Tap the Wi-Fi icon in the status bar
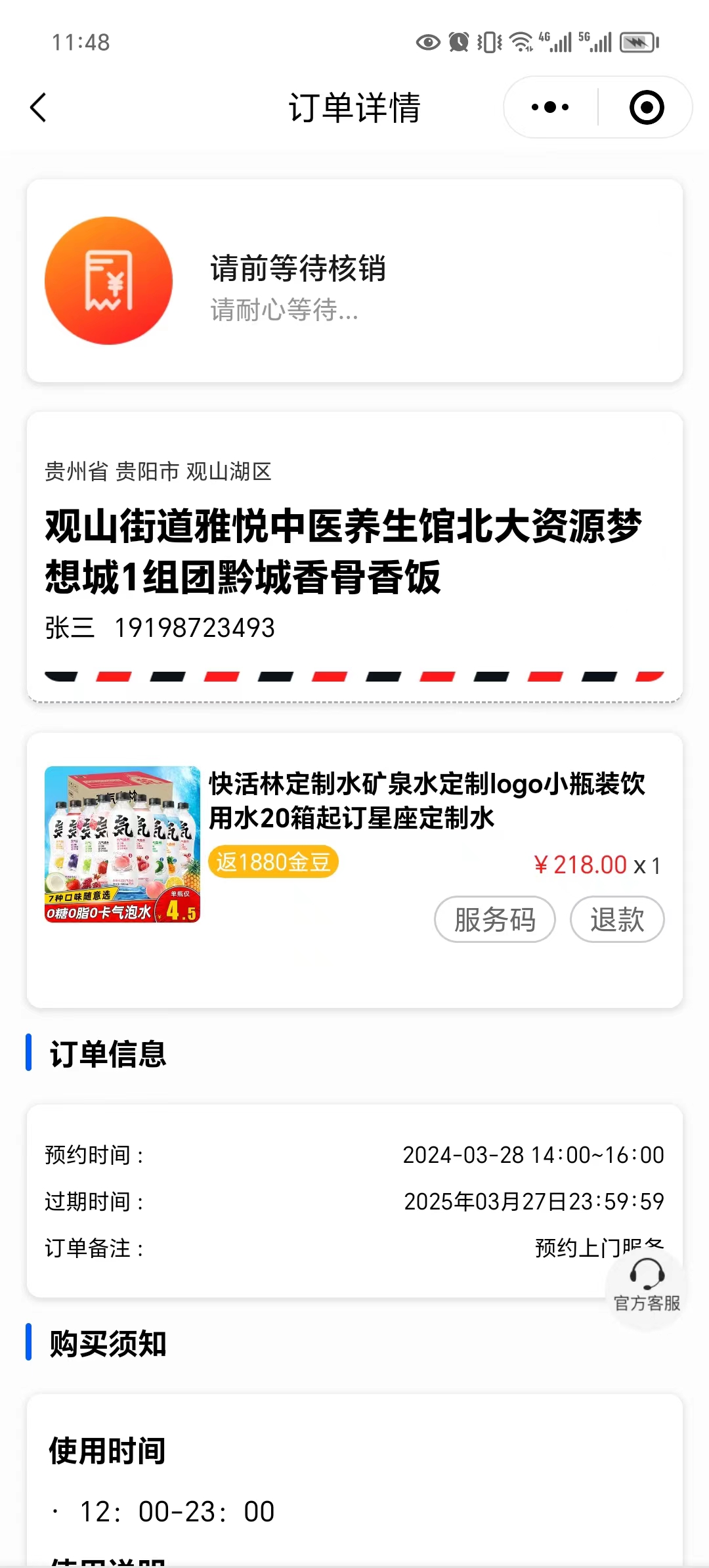709x1568 pixels. click(x=522, y=41)
